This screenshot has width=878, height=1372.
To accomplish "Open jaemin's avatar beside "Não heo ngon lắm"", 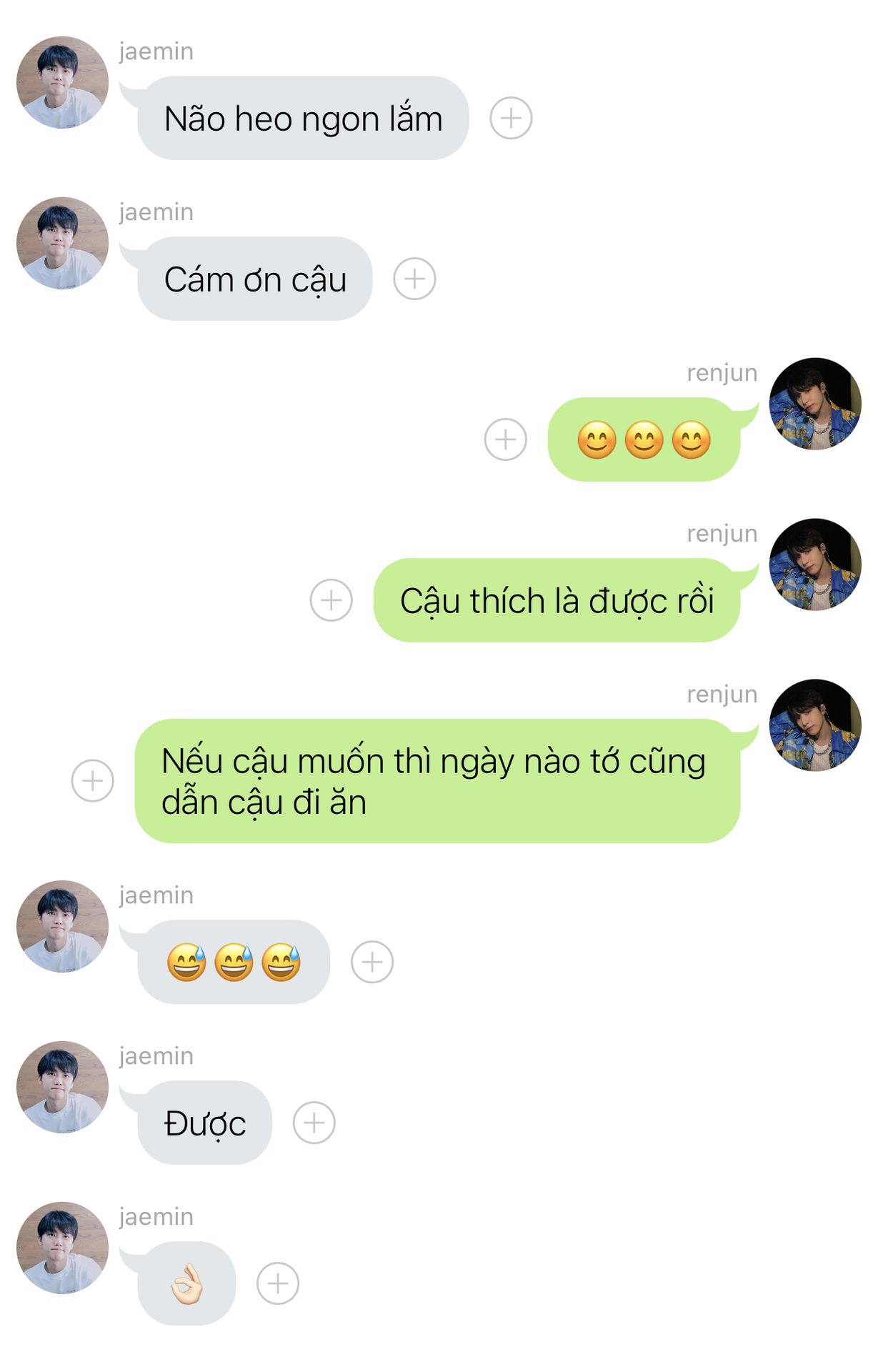I will coord(63,83).
